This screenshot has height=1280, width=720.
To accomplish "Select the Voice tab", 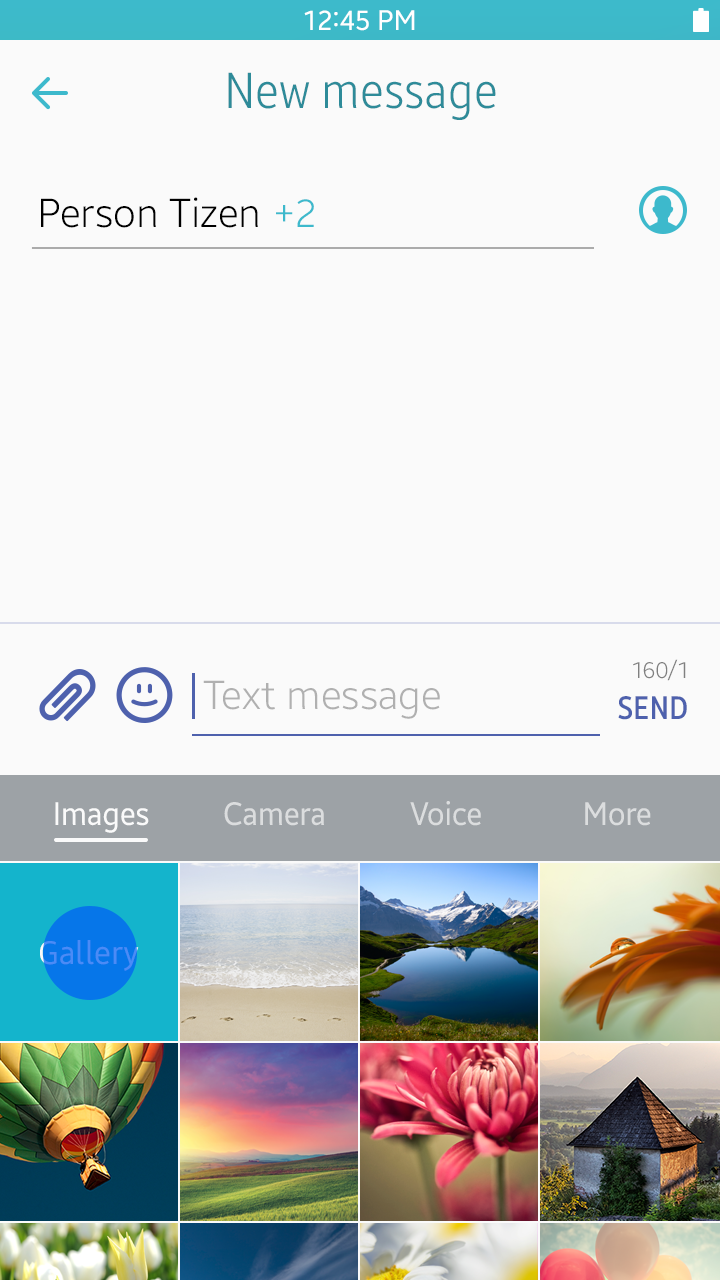I will click(446, 815).
